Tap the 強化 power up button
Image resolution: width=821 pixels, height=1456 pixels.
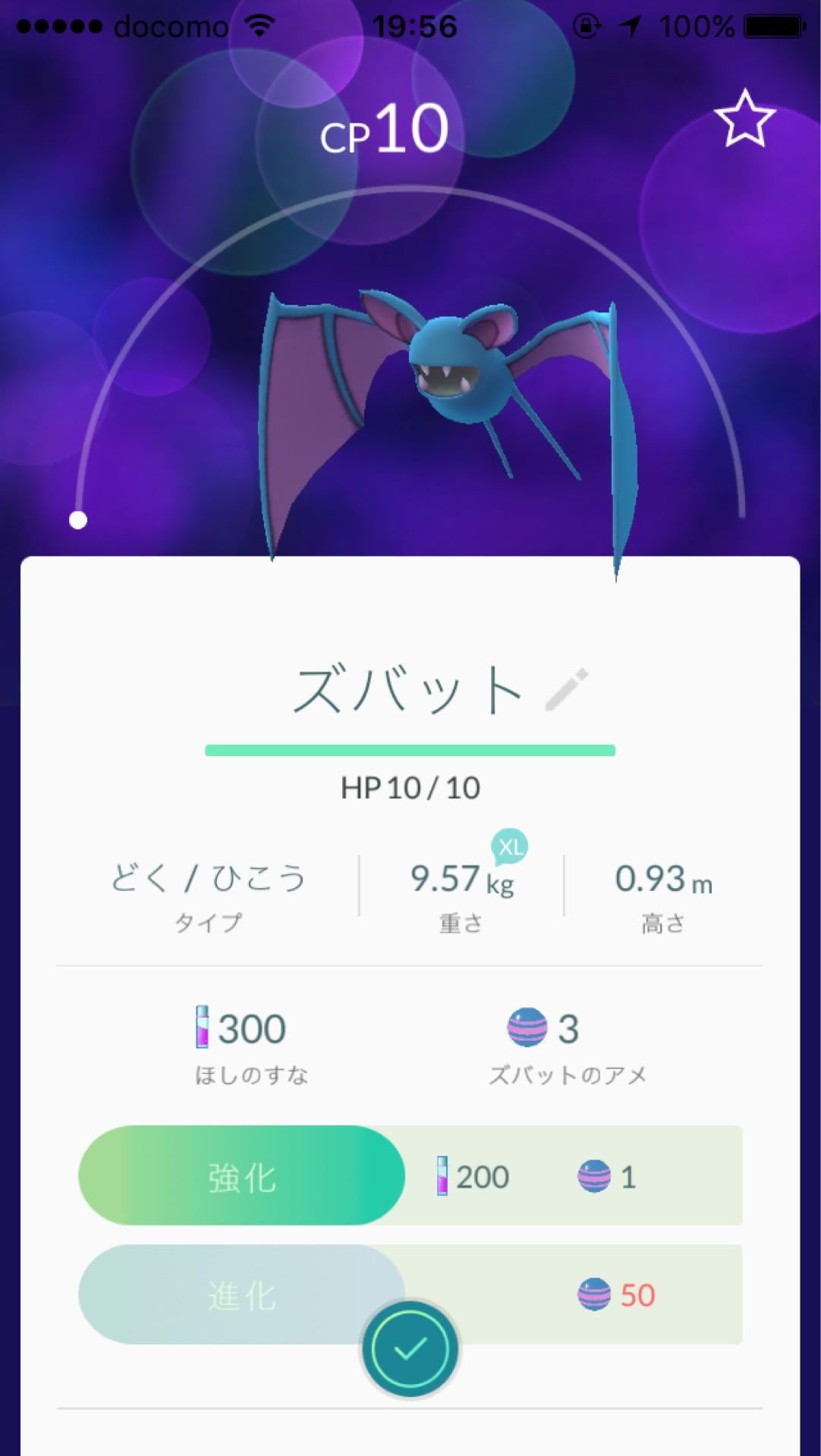(x=241, y=1176)
